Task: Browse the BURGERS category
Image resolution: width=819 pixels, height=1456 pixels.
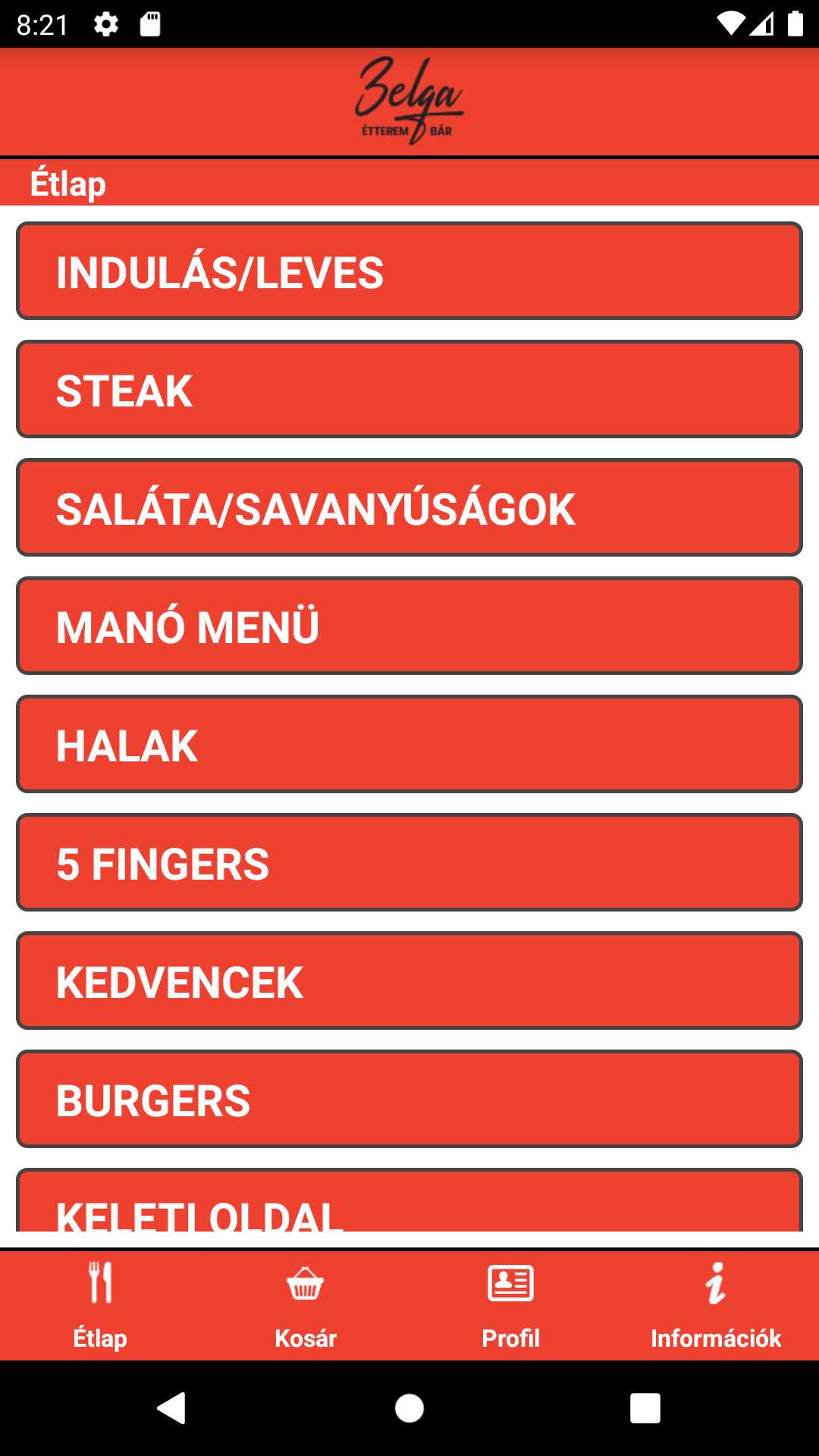Action: (x=409, y=1099)
